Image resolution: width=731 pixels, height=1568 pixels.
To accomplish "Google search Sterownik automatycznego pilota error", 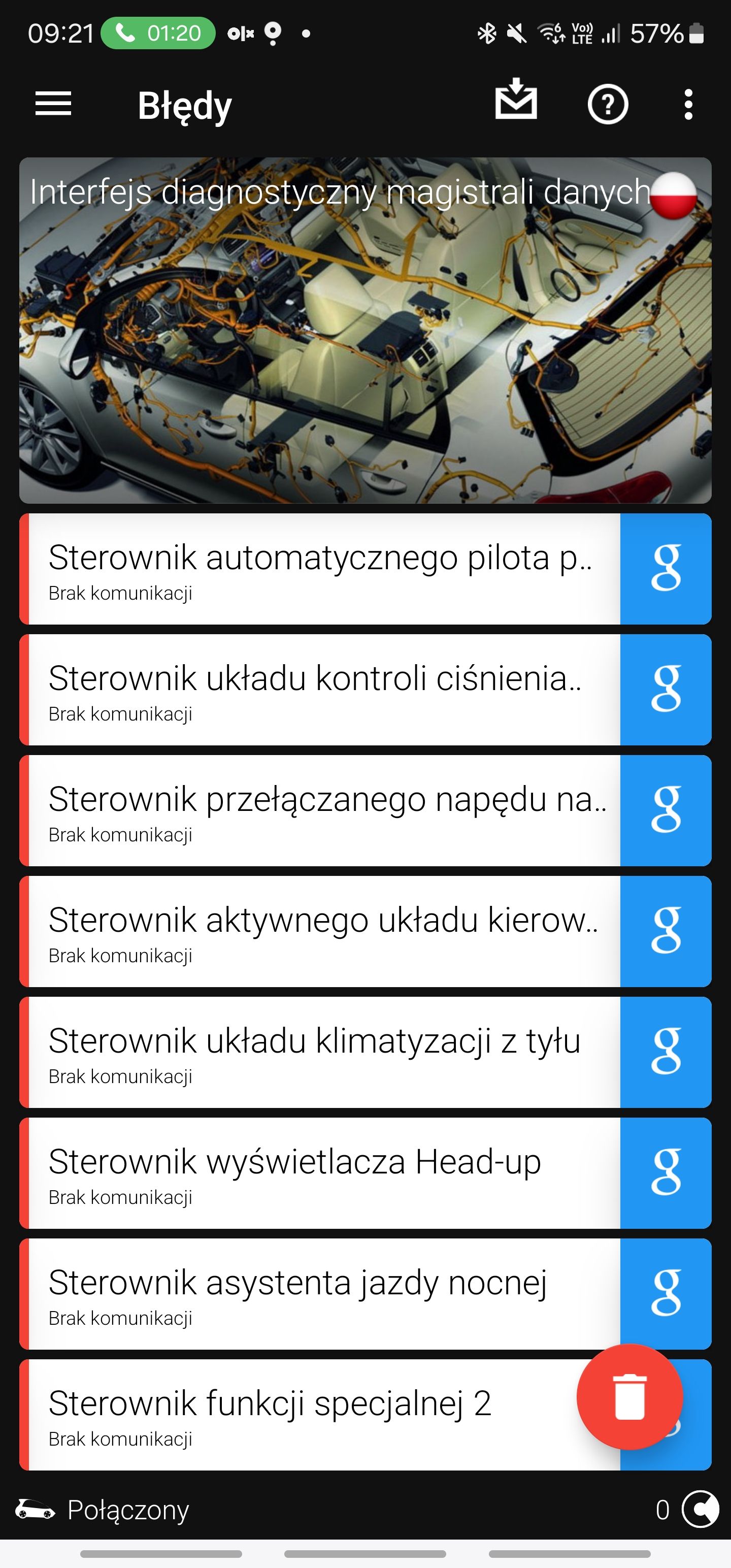I will click(666, 569).
